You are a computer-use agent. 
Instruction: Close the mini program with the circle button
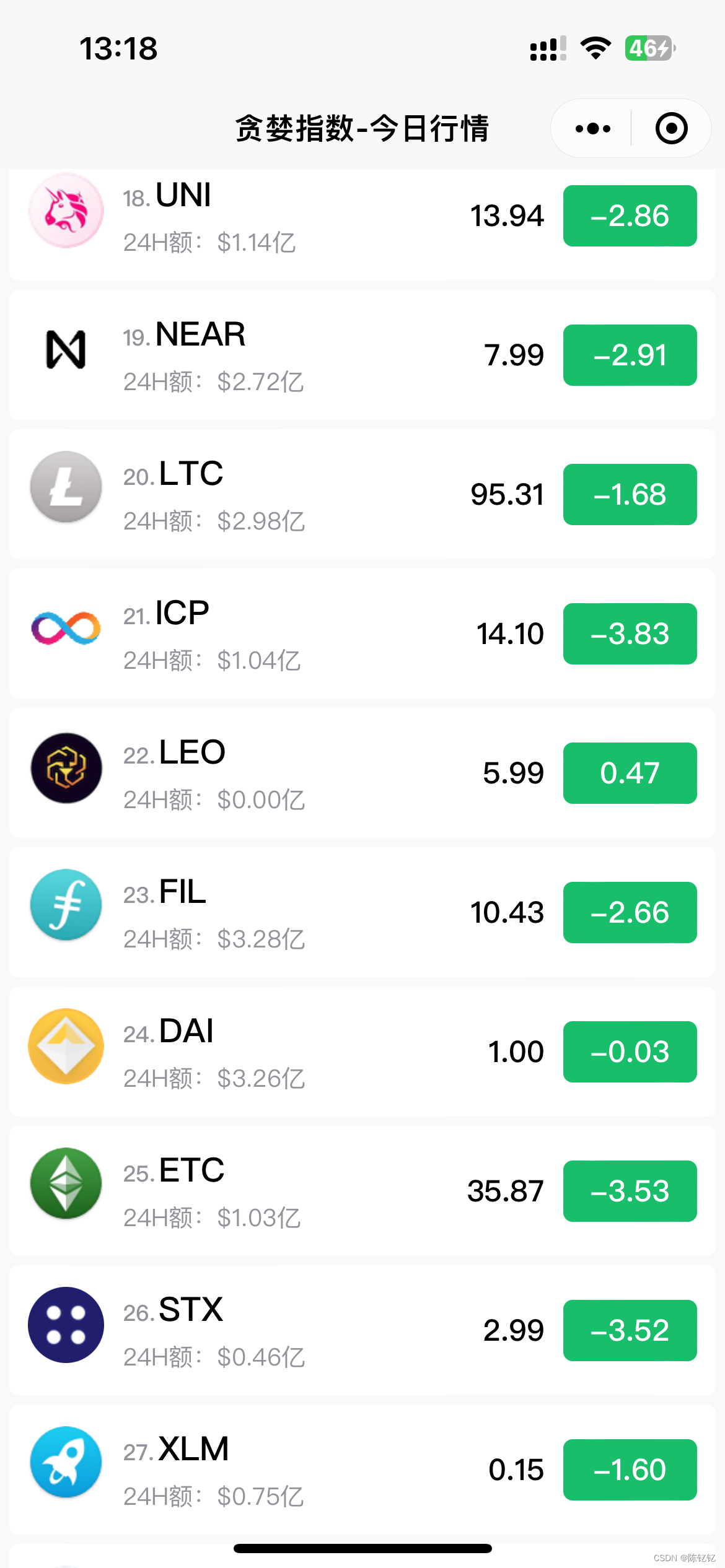[671, 129]
